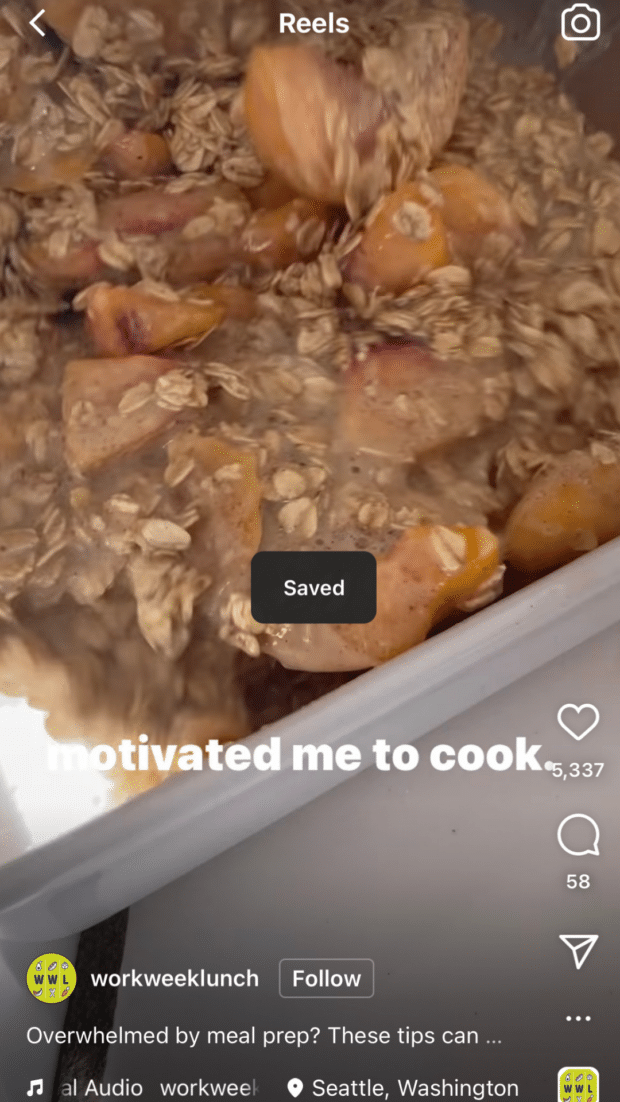Open the workweeklunch profile from the username

(x=175, y=979)
